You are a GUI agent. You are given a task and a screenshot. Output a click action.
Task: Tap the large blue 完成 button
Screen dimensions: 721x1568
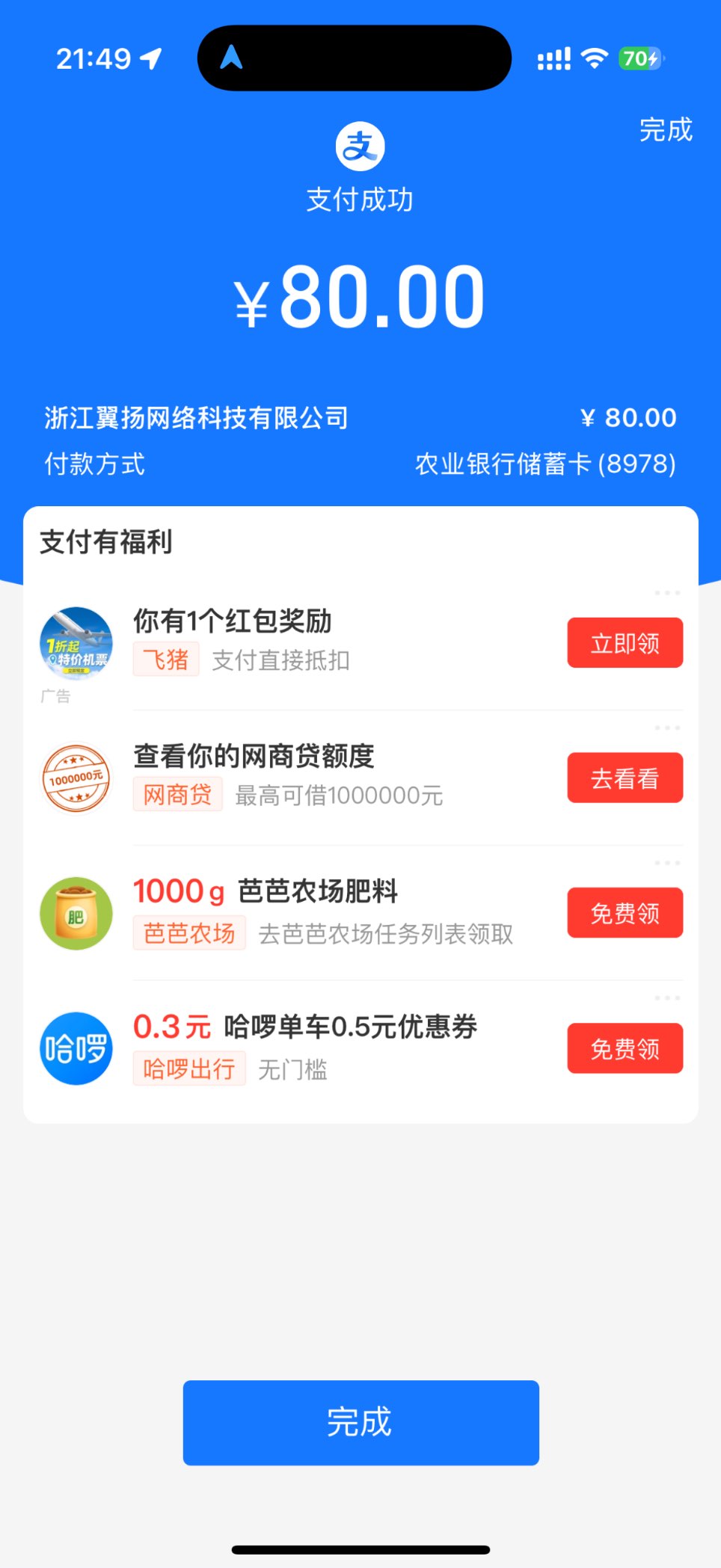(x=360, y=1422)
